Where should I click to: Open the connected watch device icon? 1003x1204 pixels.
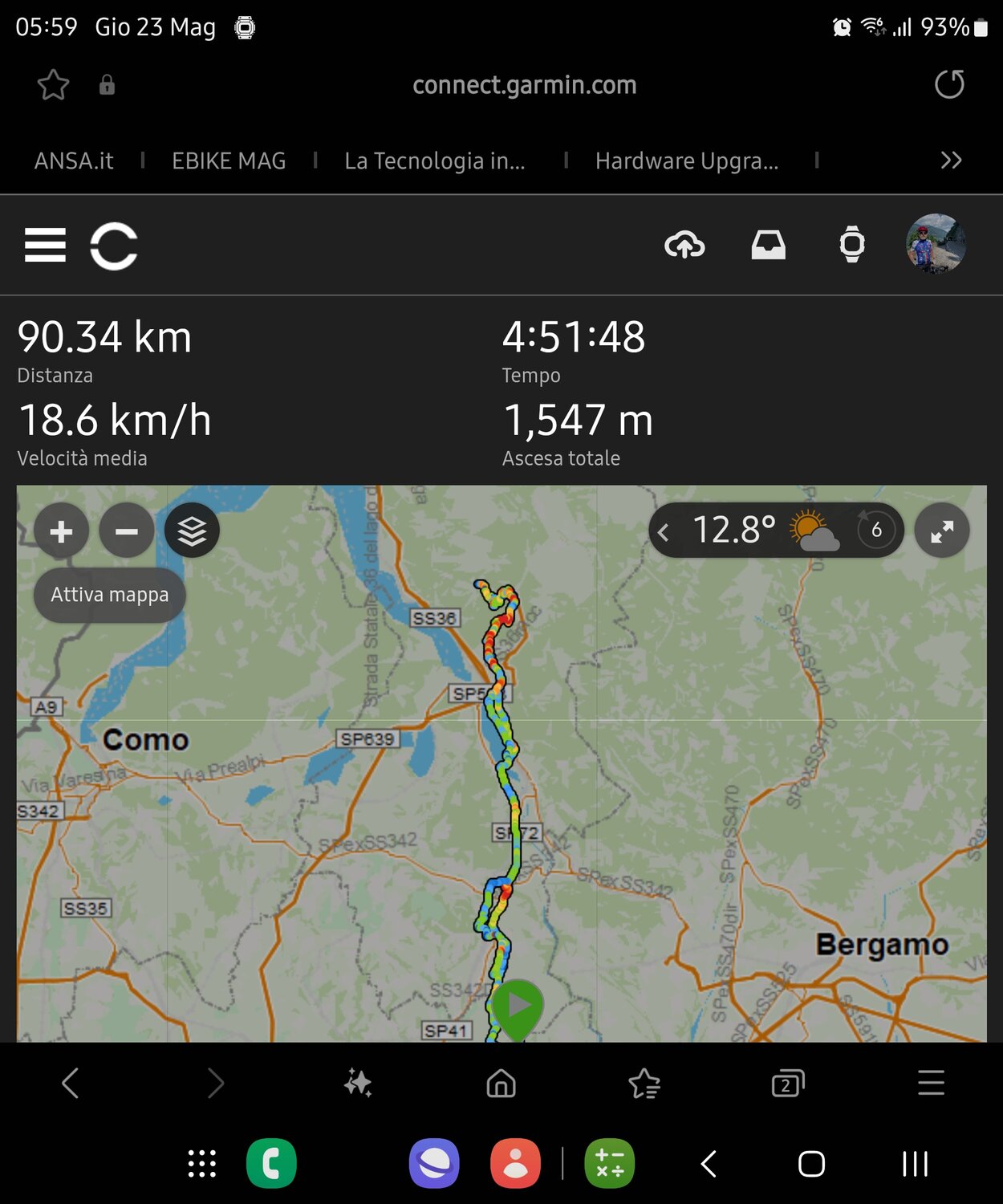tap(851, 246)
